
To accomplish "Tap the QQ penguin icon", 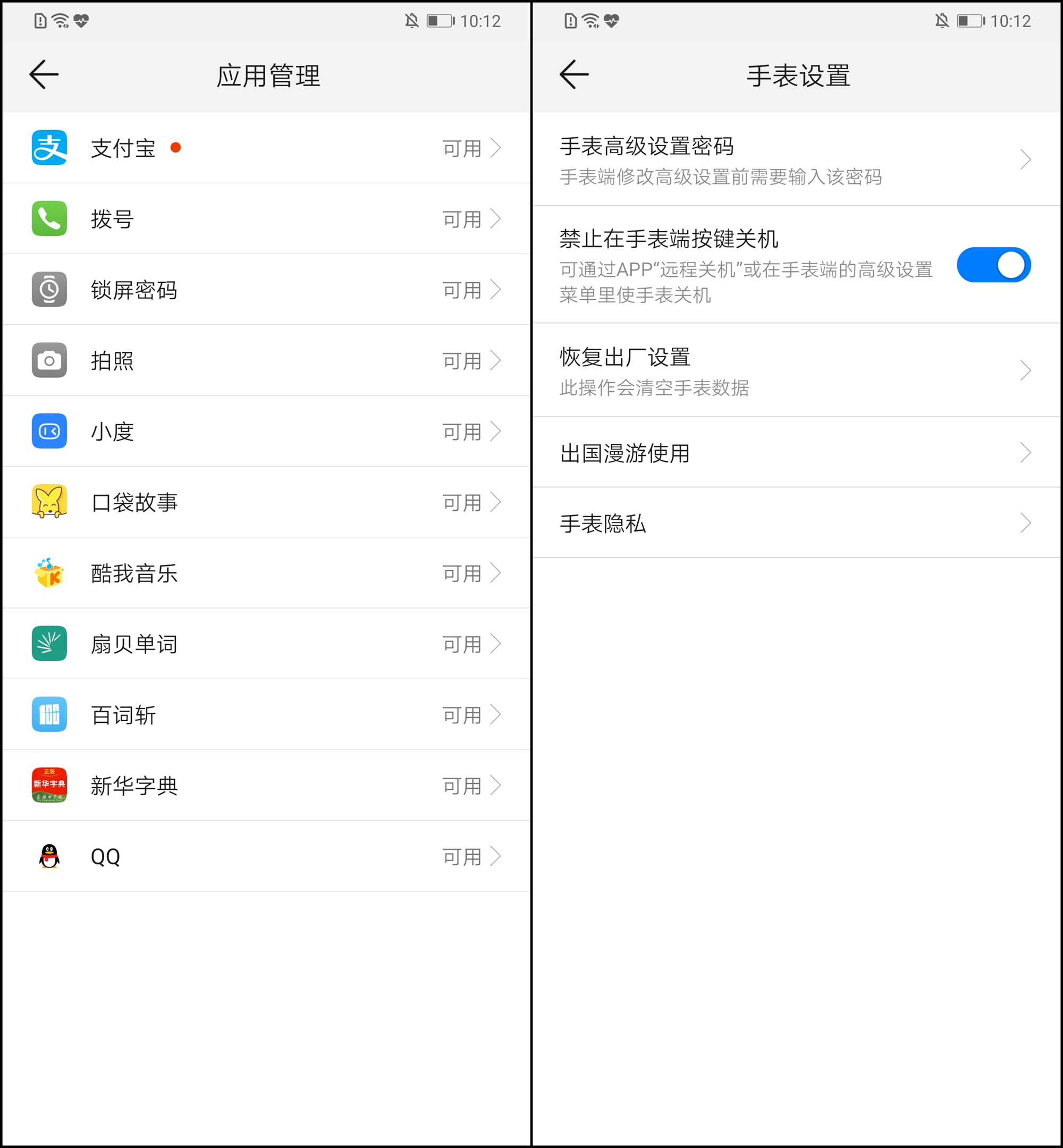I will coord(49,856).
